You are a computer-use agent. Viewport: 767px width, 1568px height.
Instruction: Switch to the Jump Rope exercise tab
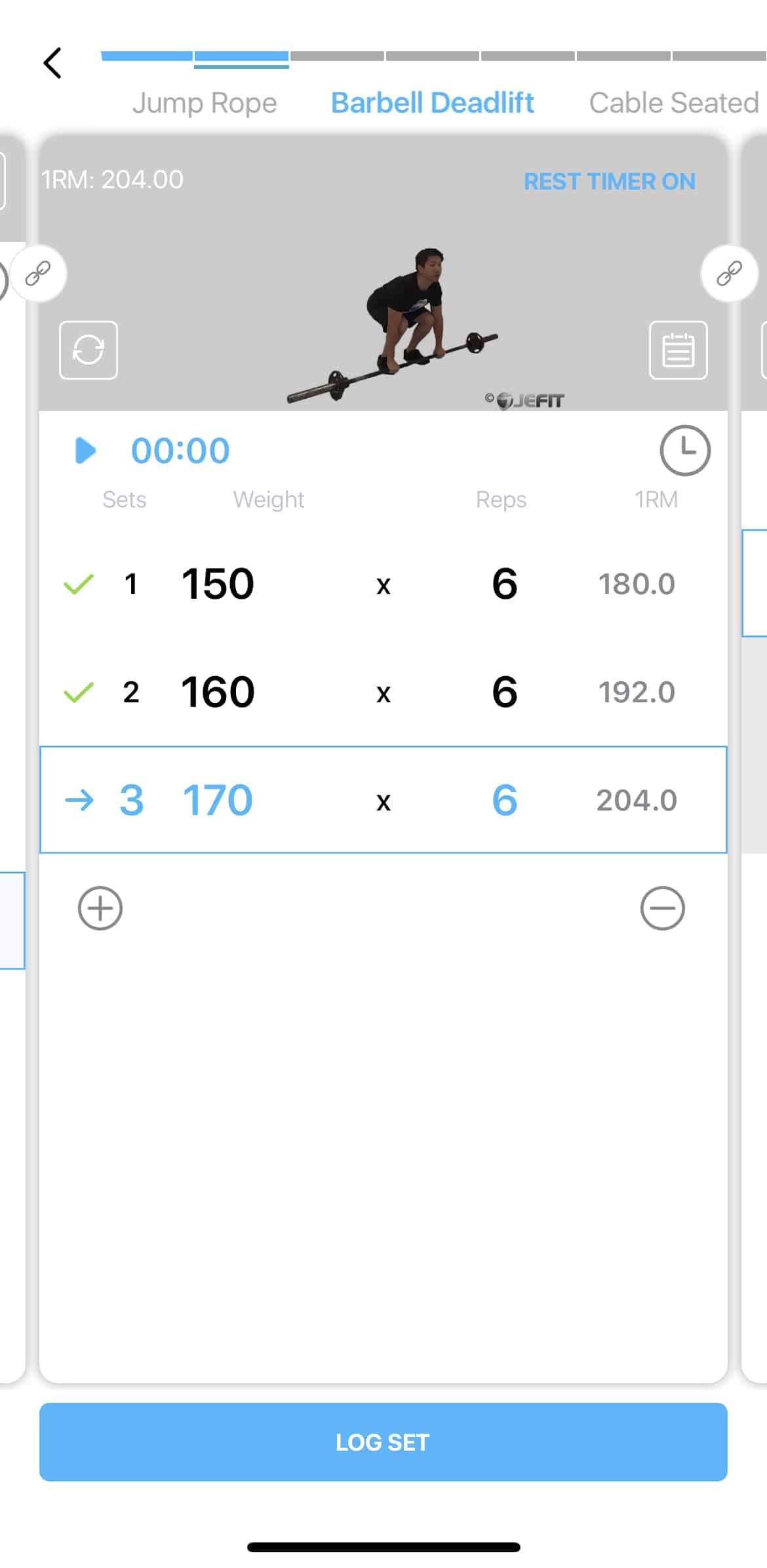205,103
